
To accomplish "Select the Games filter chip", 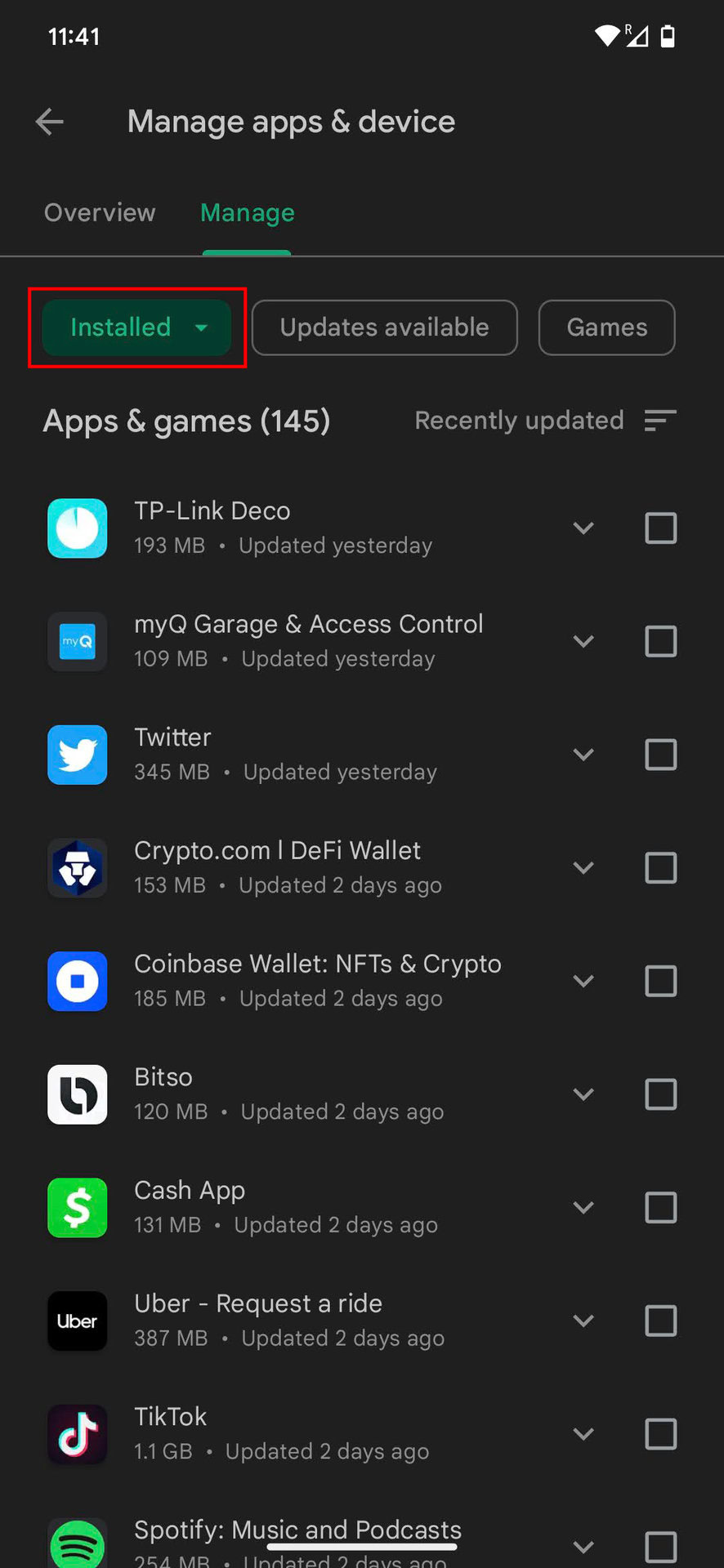I will 606,327.
